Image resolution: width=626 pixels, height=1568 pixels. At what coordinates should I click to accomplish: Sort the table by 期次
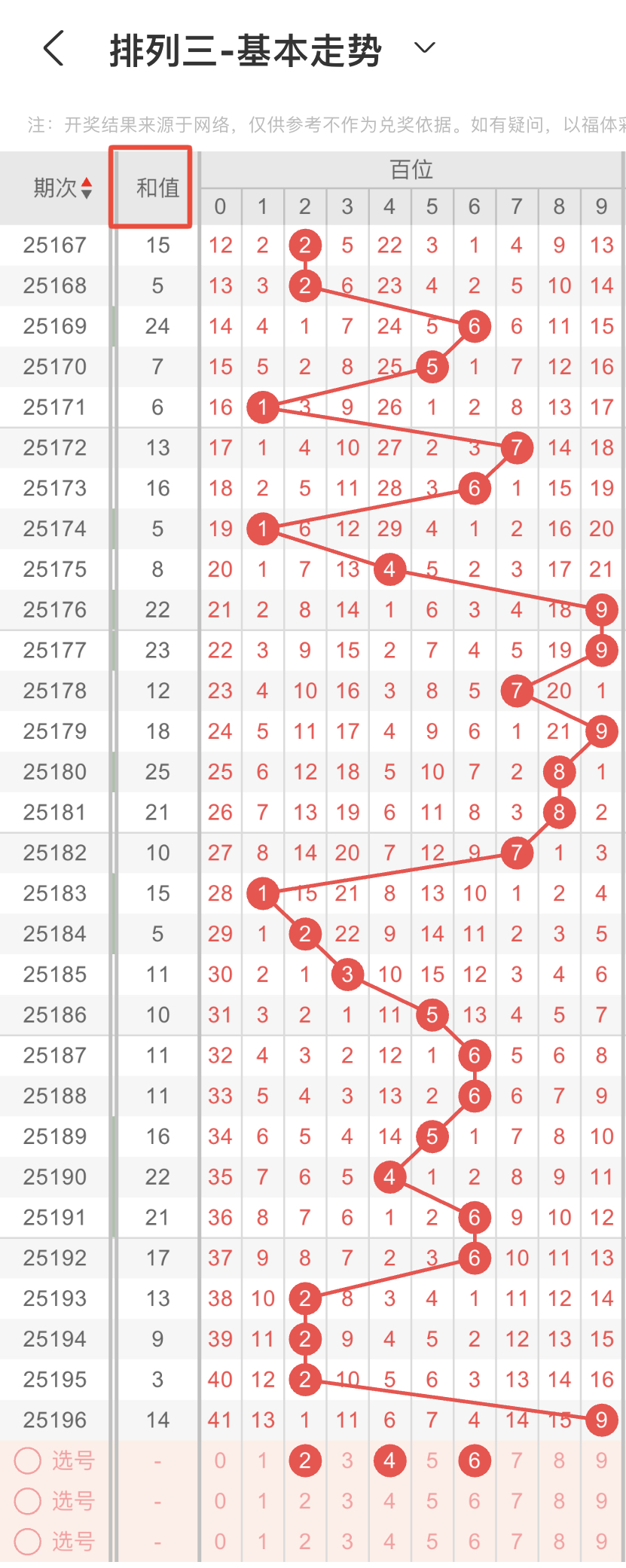(x=63, y=188)
